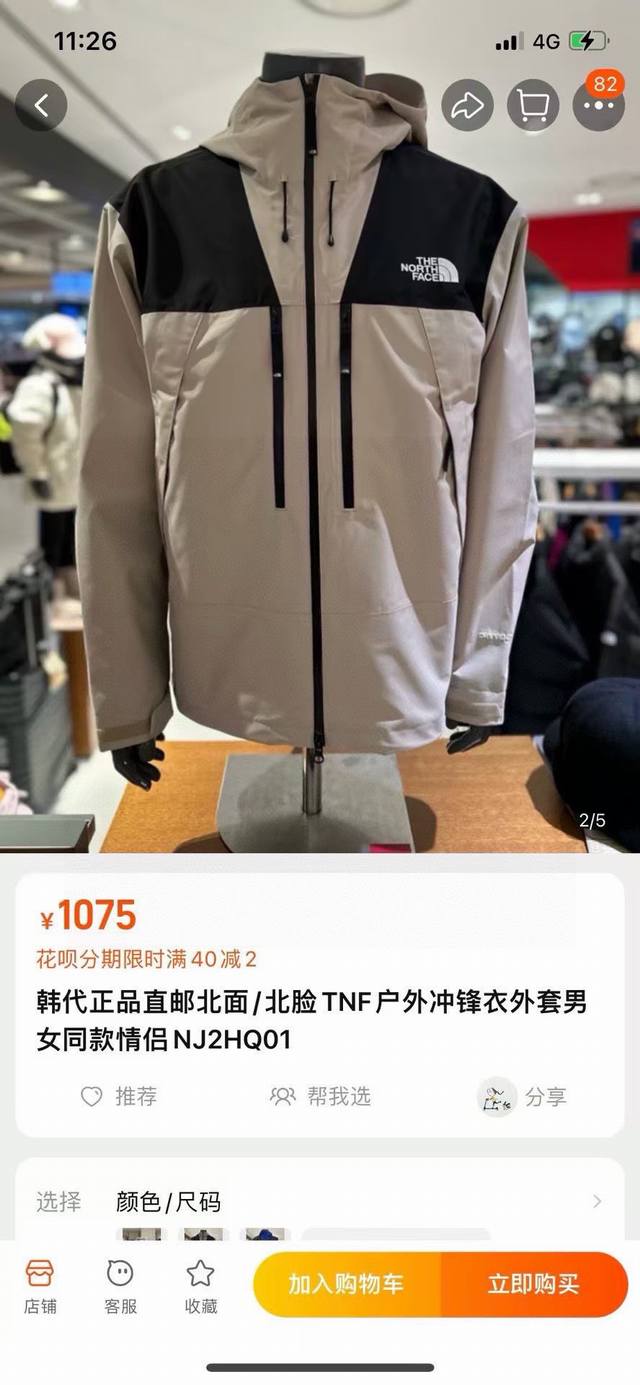Expand the 颜色/尺码 selection row
Screen dimensions: 640x1385
(320, 1201)
